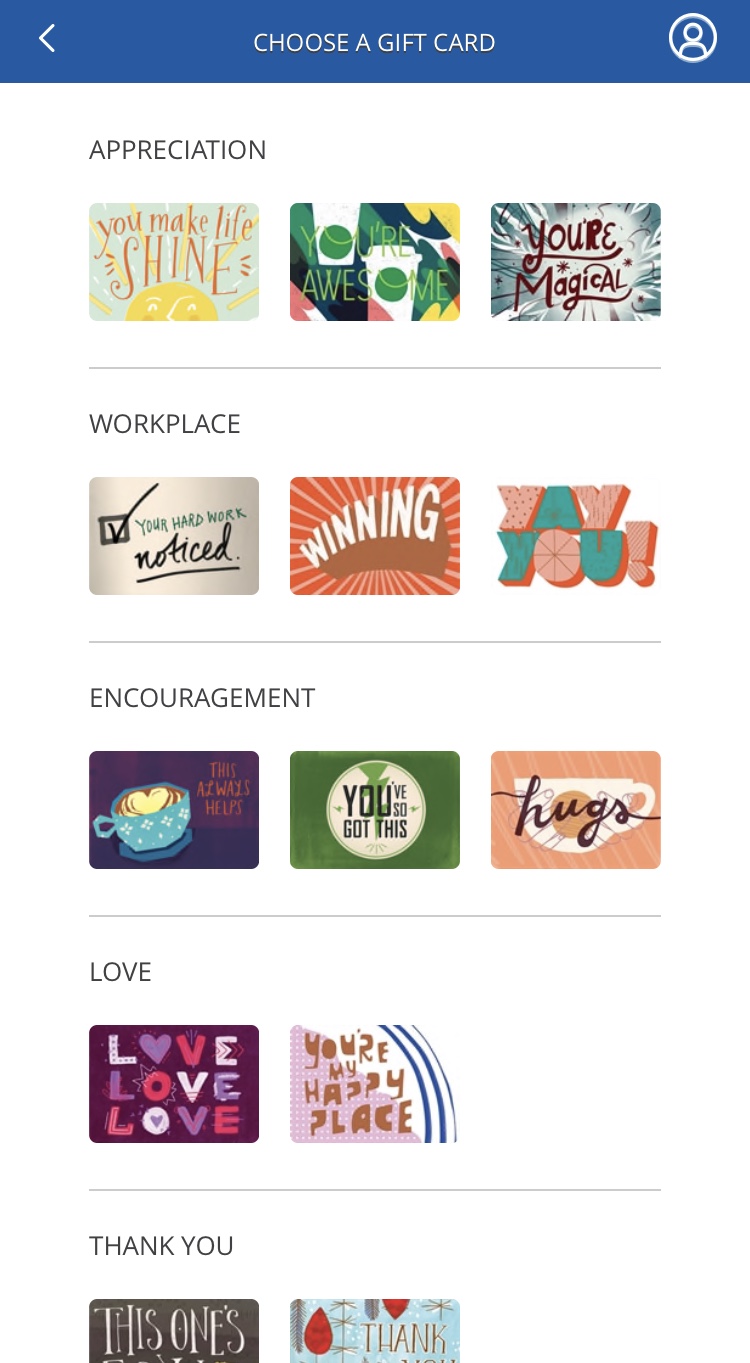Select the blue 'Thank you' card
The height and width of the screenshot is (1363, 750).
(375, 1332)
